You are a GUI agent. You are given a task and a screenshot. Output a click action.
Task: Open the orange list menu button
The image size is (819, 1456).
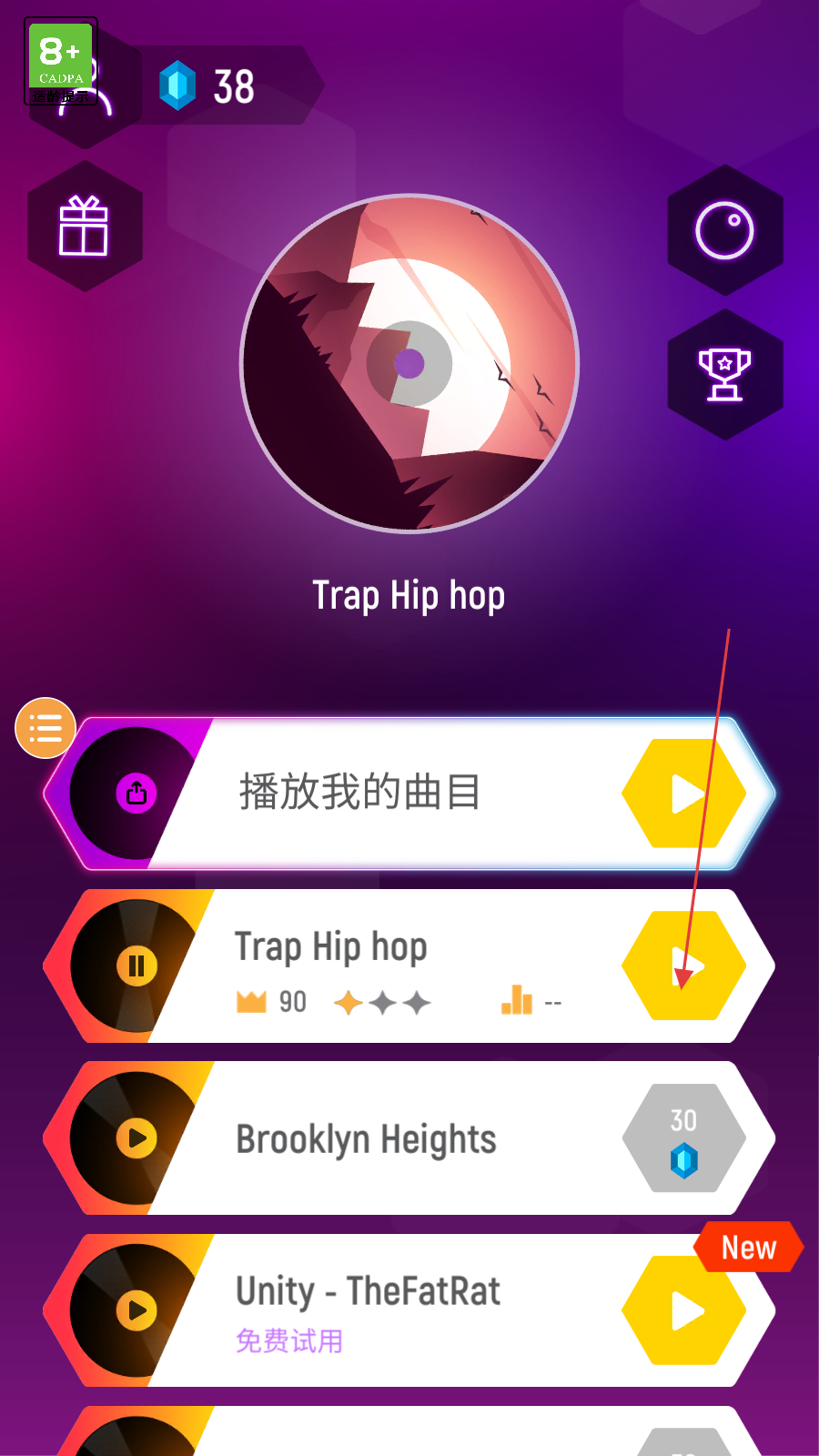pyautogui.click(x=45, y=728)
